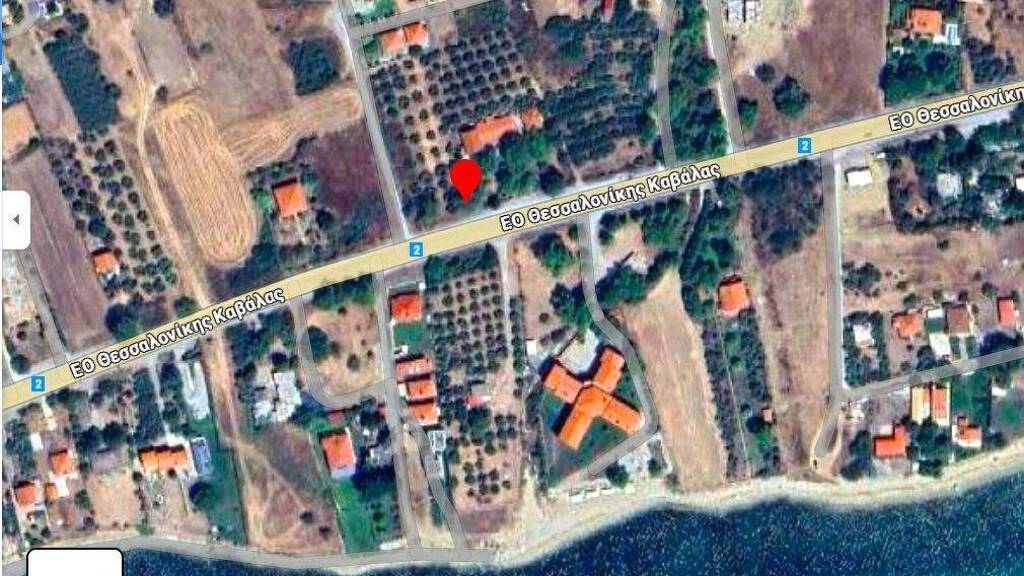Viewport: 1024px width, 576px height.
Task: Tap the red location pin marker
Action: click(466, 179)
